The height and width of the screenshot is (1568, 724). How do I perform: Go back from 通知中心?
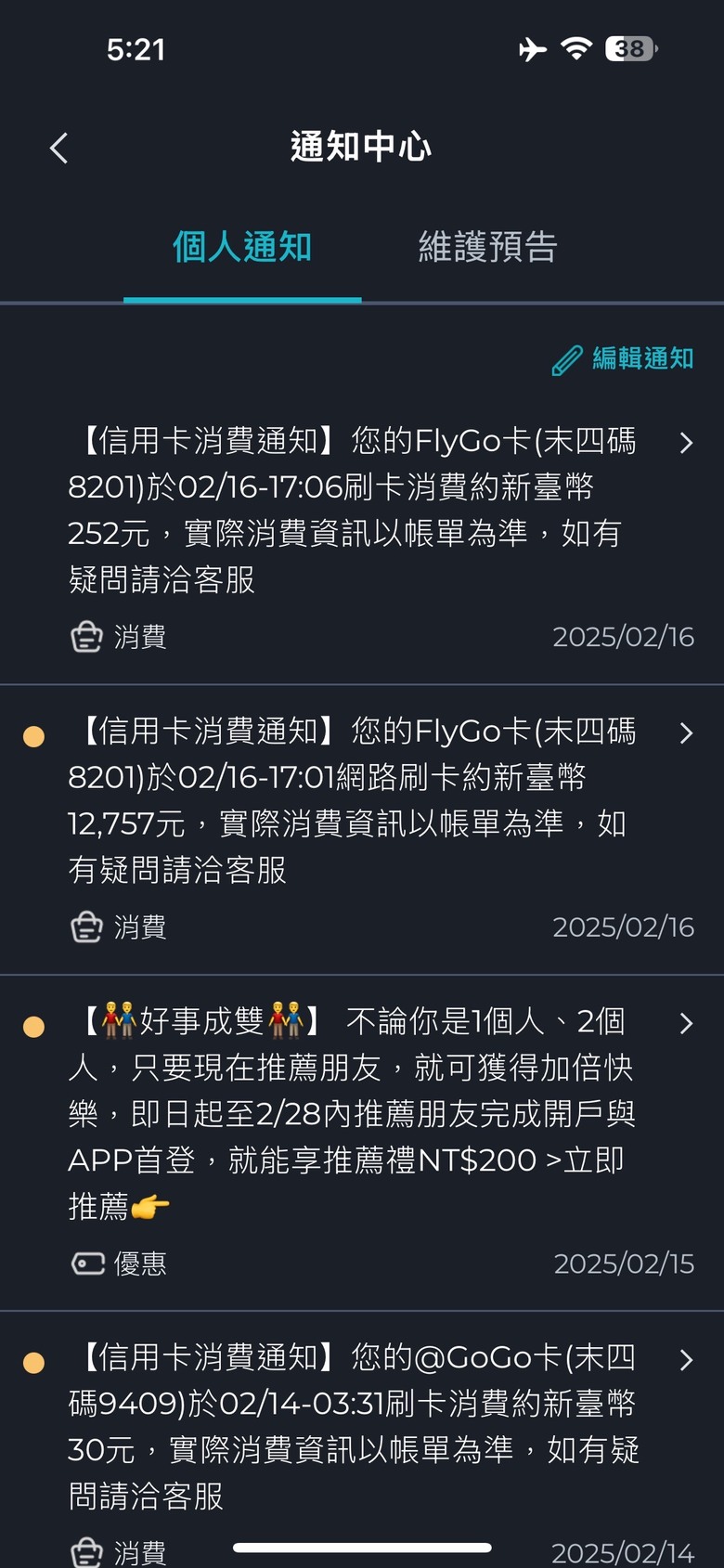[59, 148]
